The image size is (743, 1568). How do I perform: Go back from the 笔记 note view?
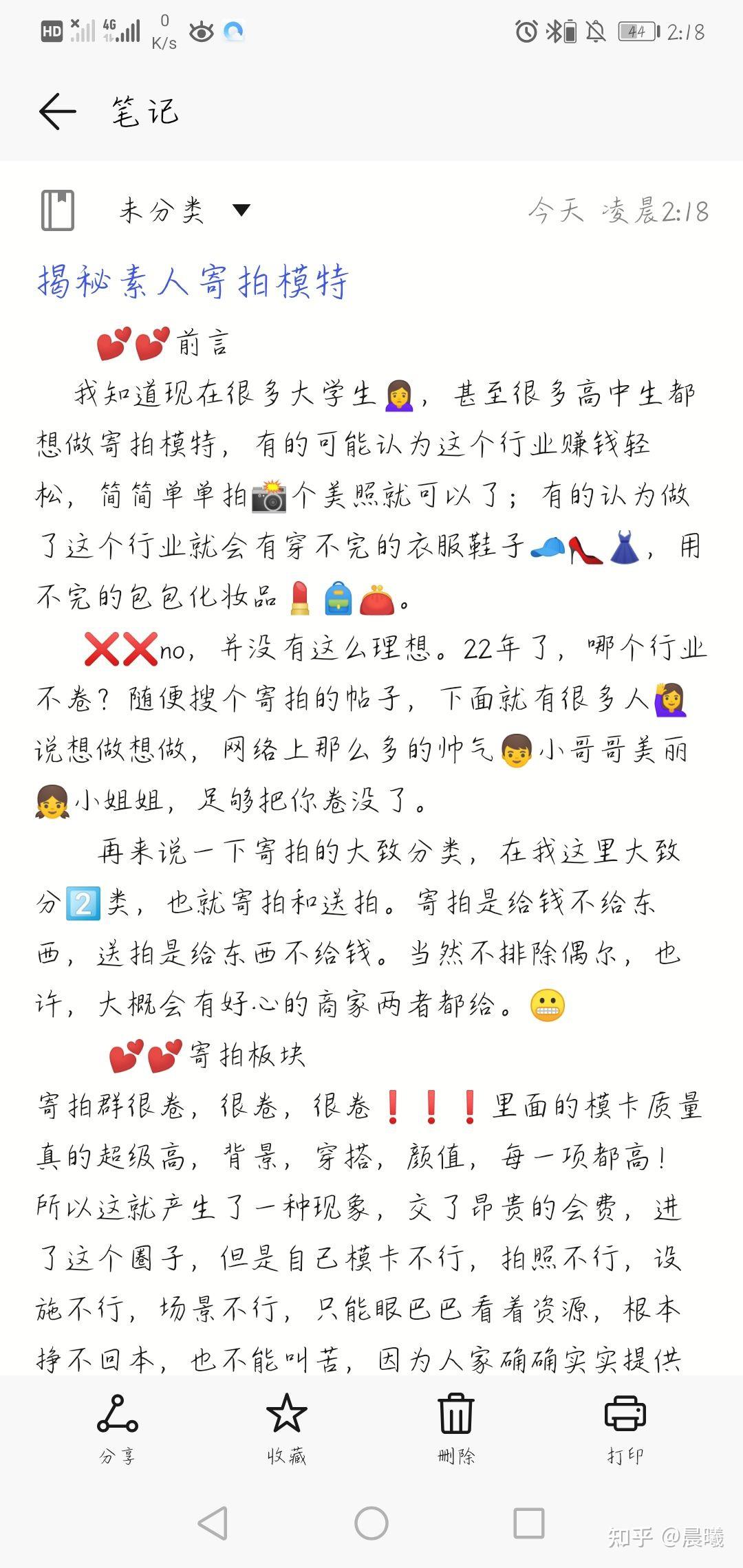click(57, 111)
